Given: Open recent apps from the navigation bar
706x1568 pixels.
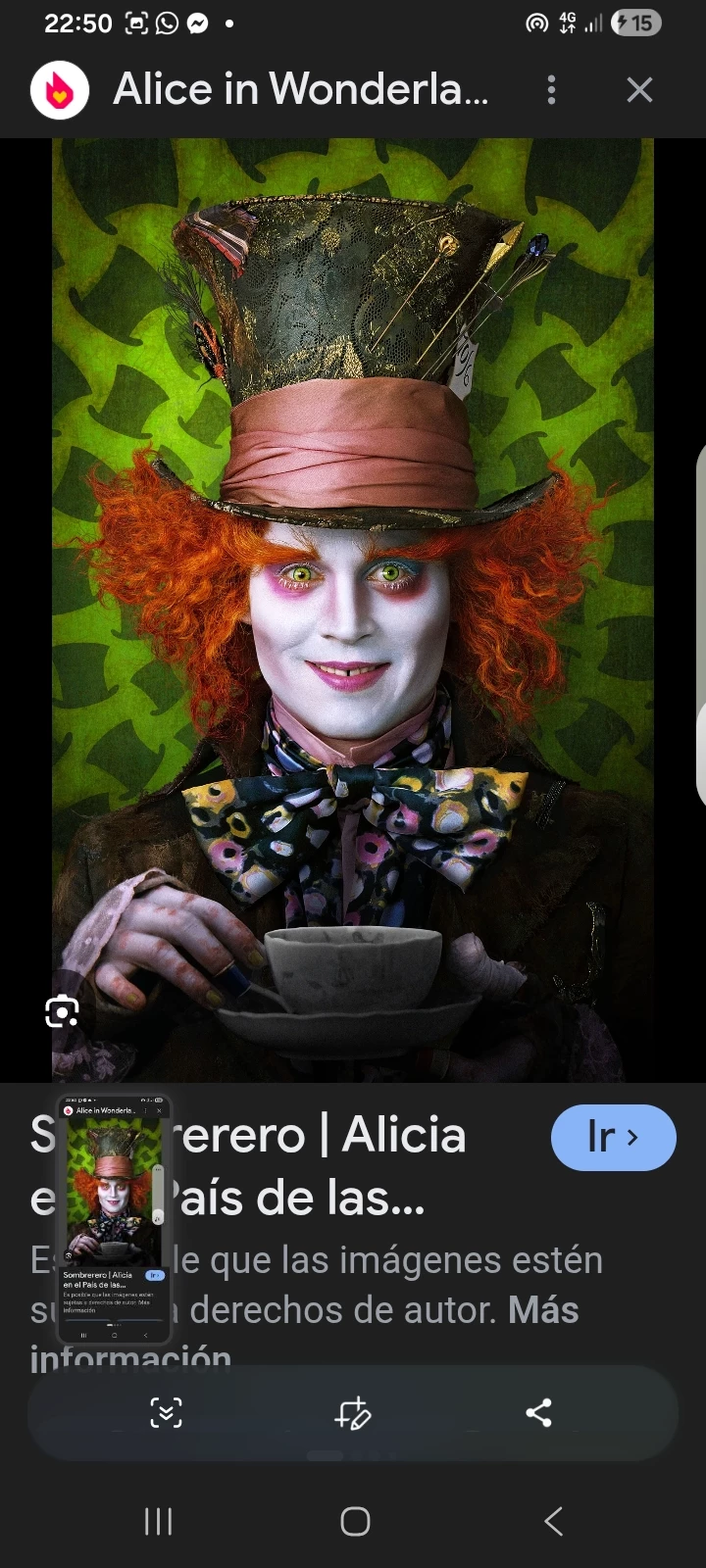Looking at the screenshot, I should point(158,1521).
